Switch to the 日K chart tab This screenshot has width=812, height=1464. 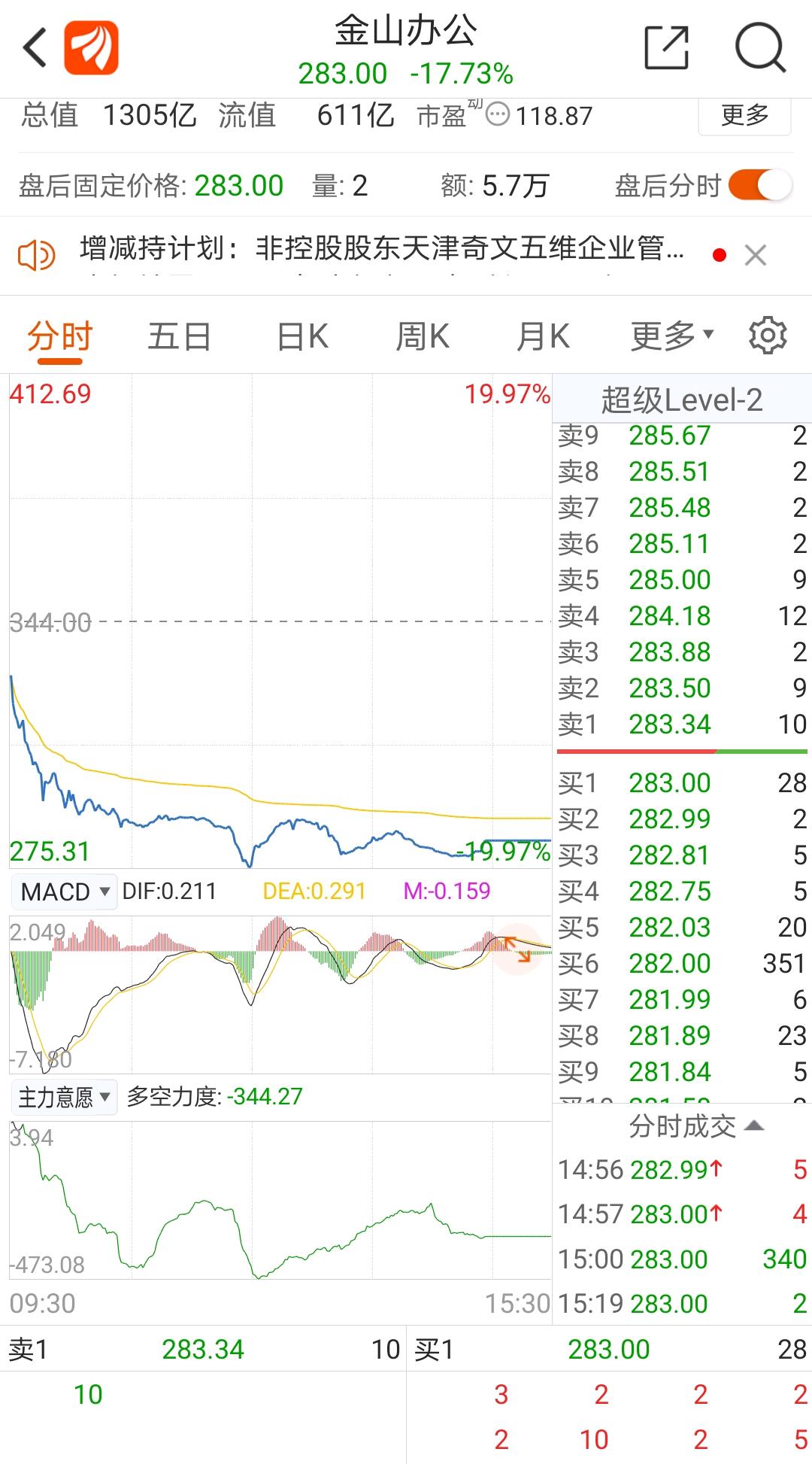[302, 336]
